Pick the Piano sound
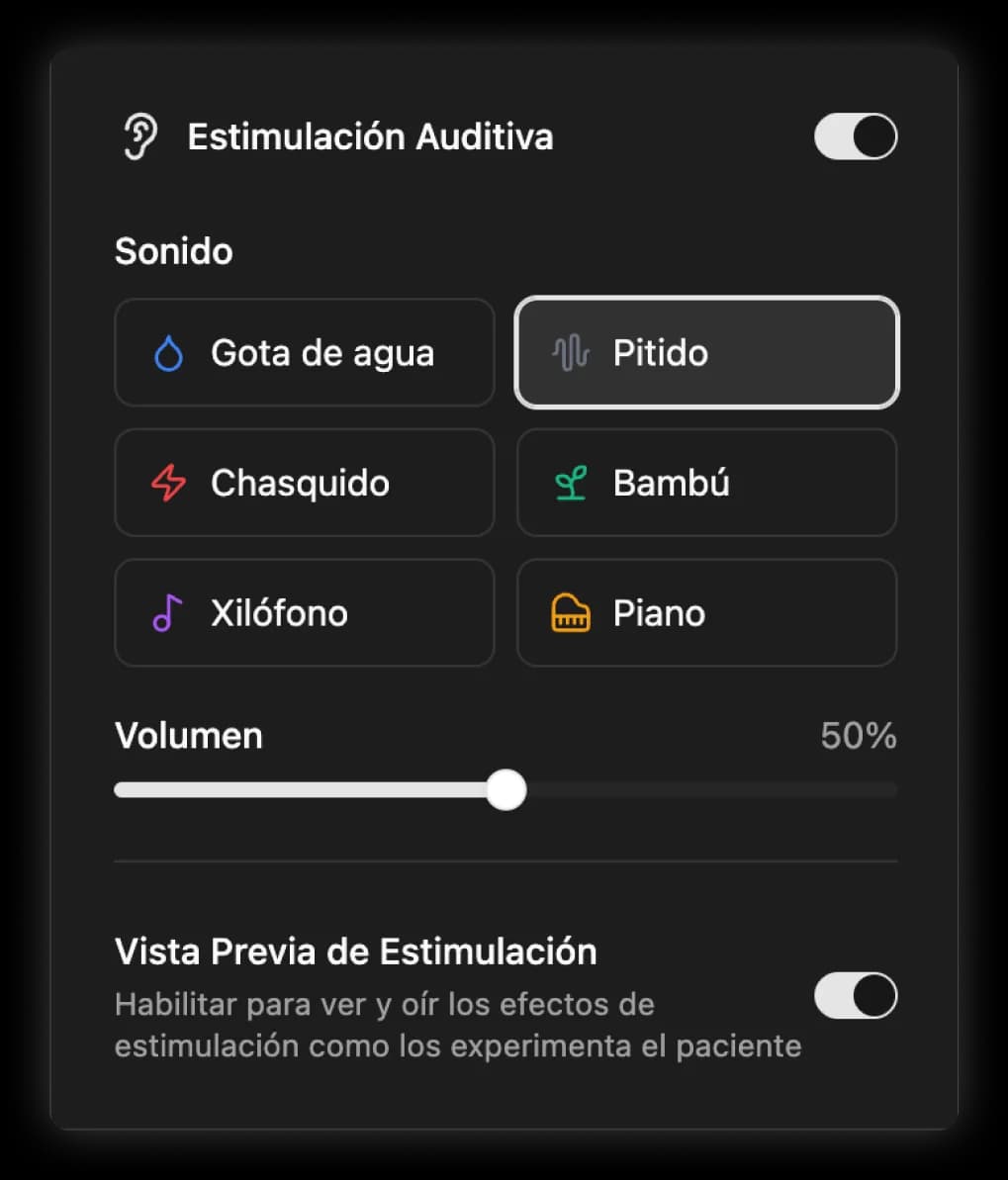 point(705,613)
